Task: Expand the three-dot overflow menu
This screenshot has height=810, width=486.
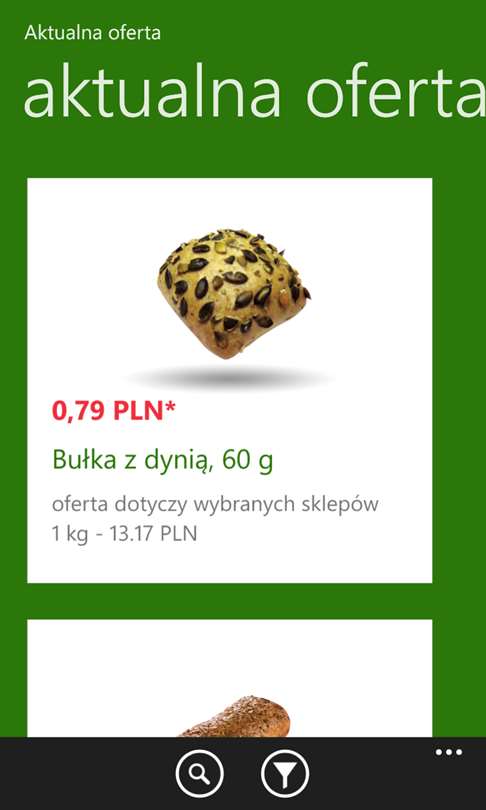Action: coord(448,752)
